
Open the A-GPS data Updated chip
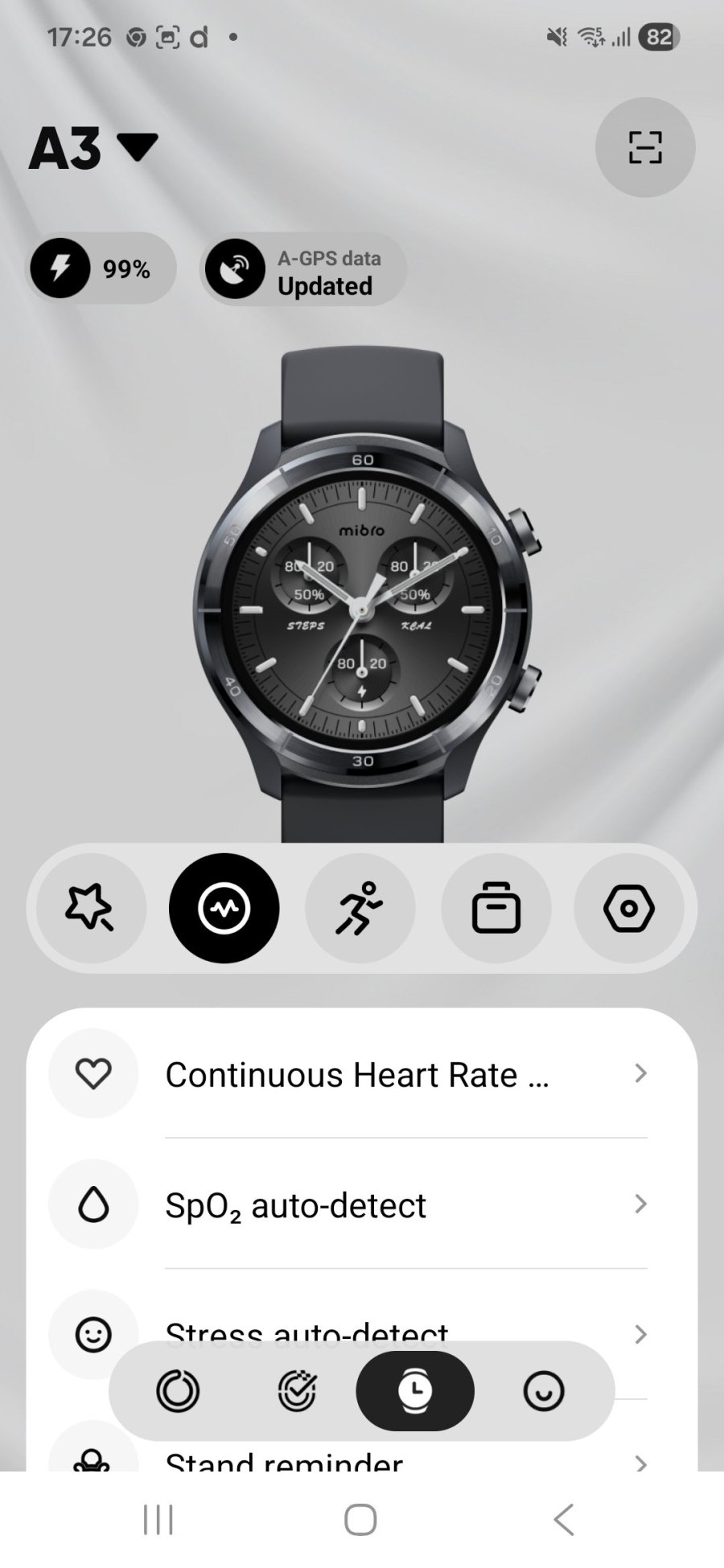pyautogui.click(x=303, y=270)
